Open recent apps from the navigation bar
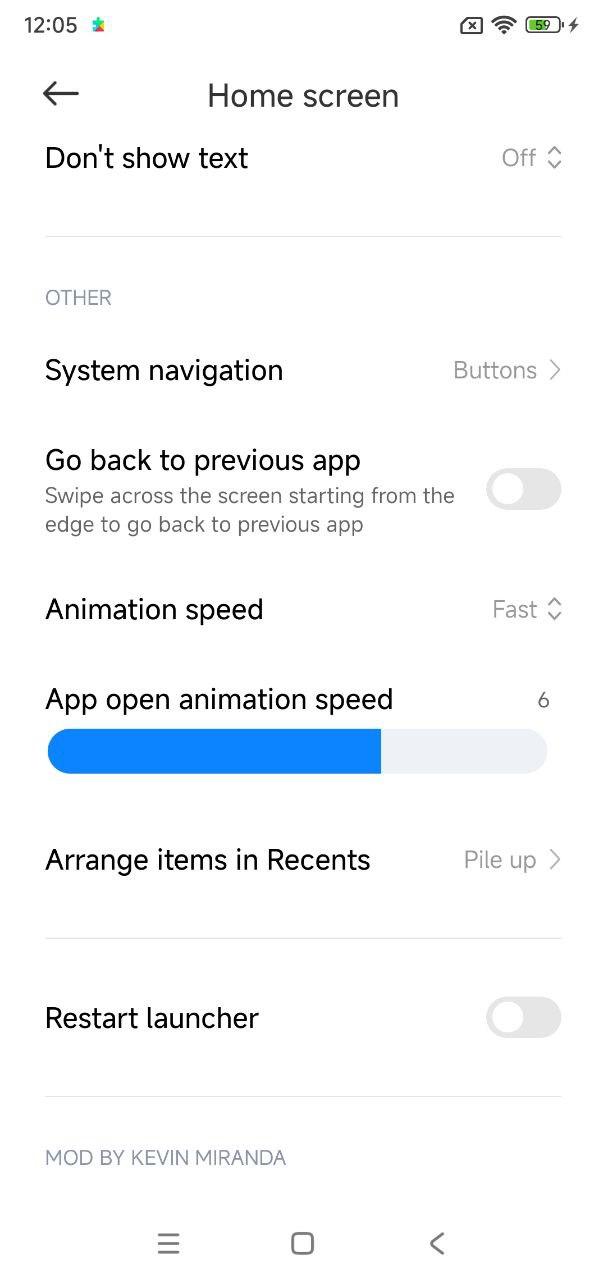 point(168,1243)
